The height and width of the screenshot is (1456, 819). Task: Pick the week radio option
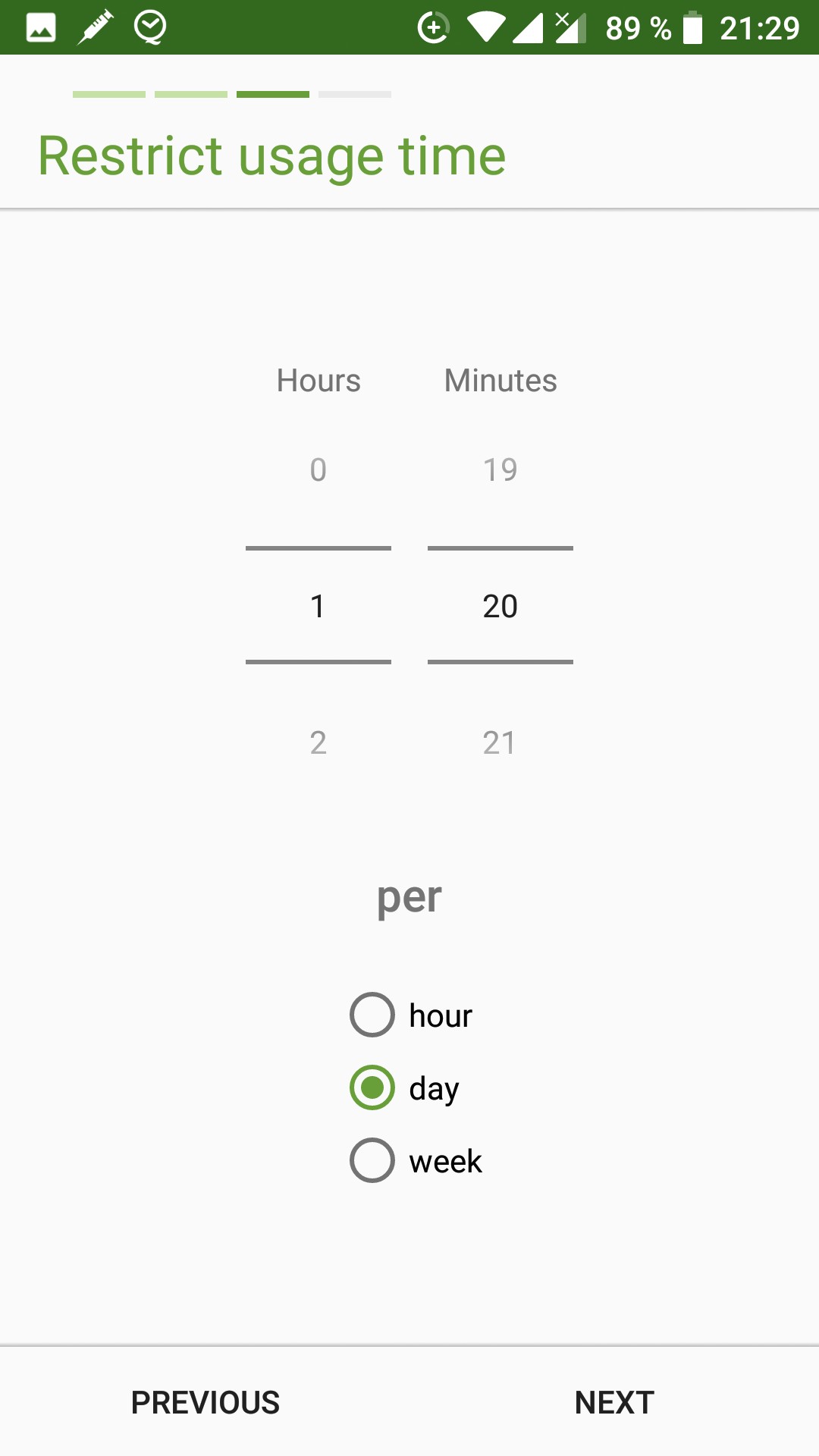coord(416,1160)
